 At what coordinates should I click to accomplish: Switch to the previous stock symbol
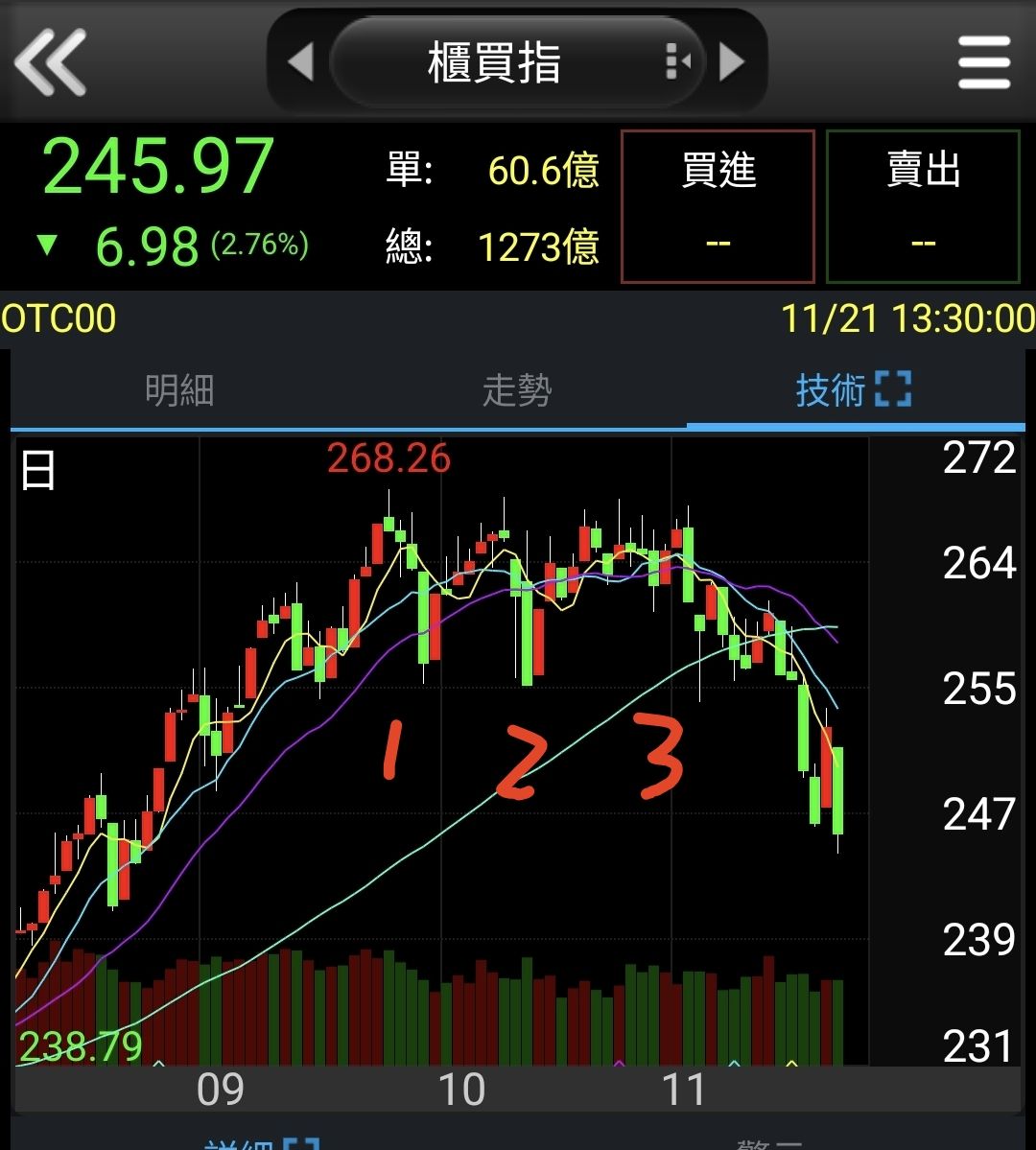pos(300,62)
